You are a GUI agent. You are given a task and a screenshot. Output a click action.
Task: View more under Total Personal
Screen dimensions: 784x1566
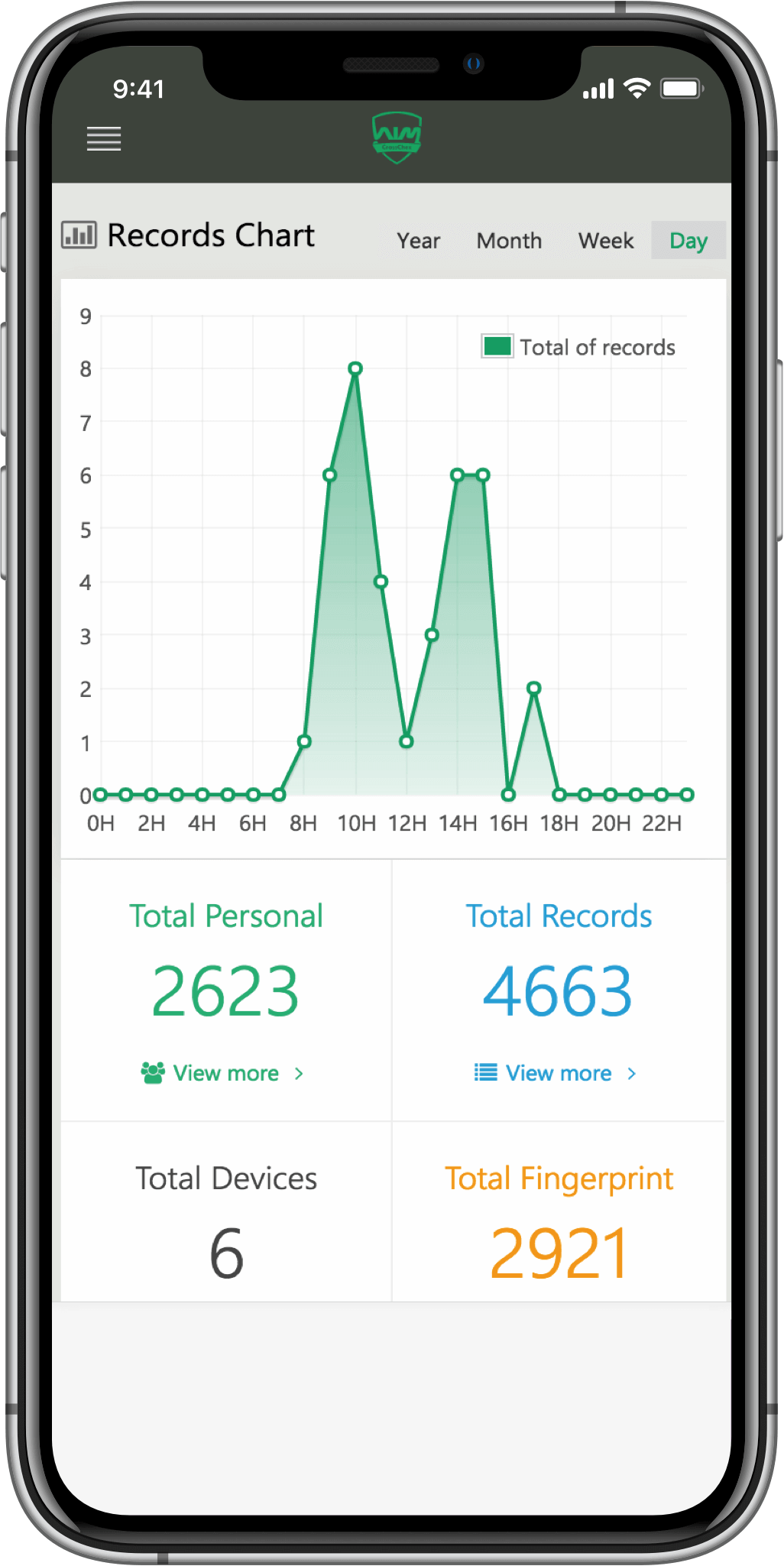pyautogui.click(x=225, y=1073)
